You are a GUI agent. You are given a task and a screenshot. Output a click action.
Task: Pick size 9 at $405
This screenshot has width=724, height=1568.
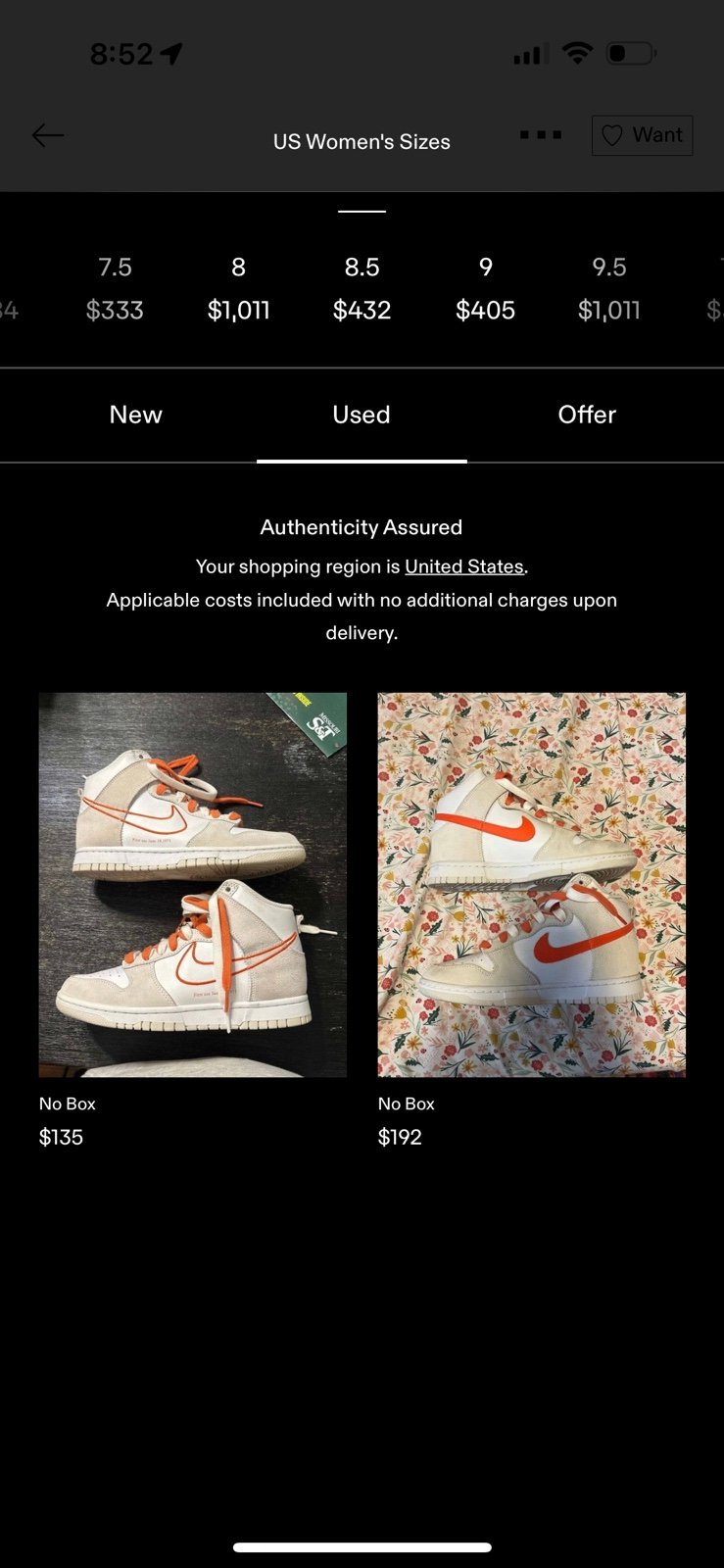485,289
